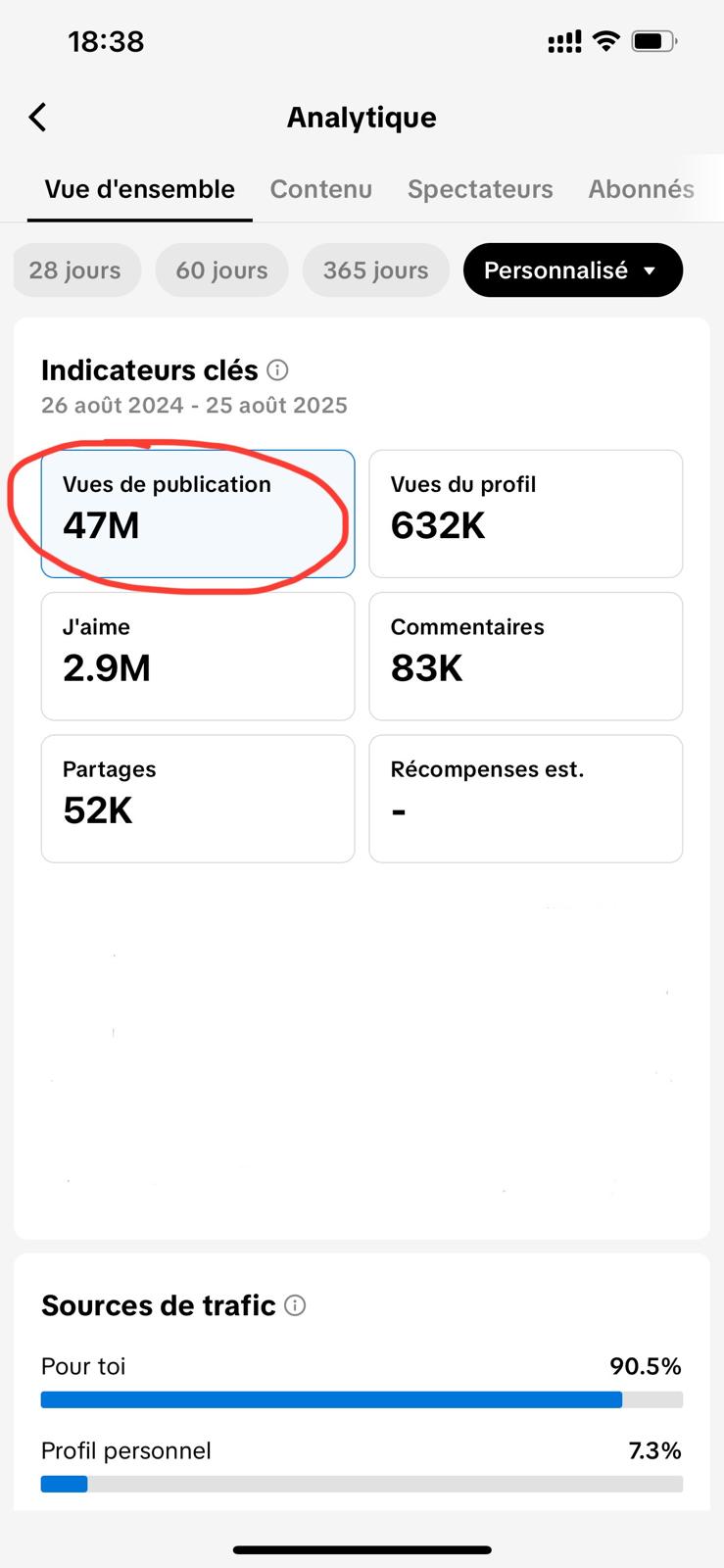
Task: Open the Abonnés tab
Action: 641,189
